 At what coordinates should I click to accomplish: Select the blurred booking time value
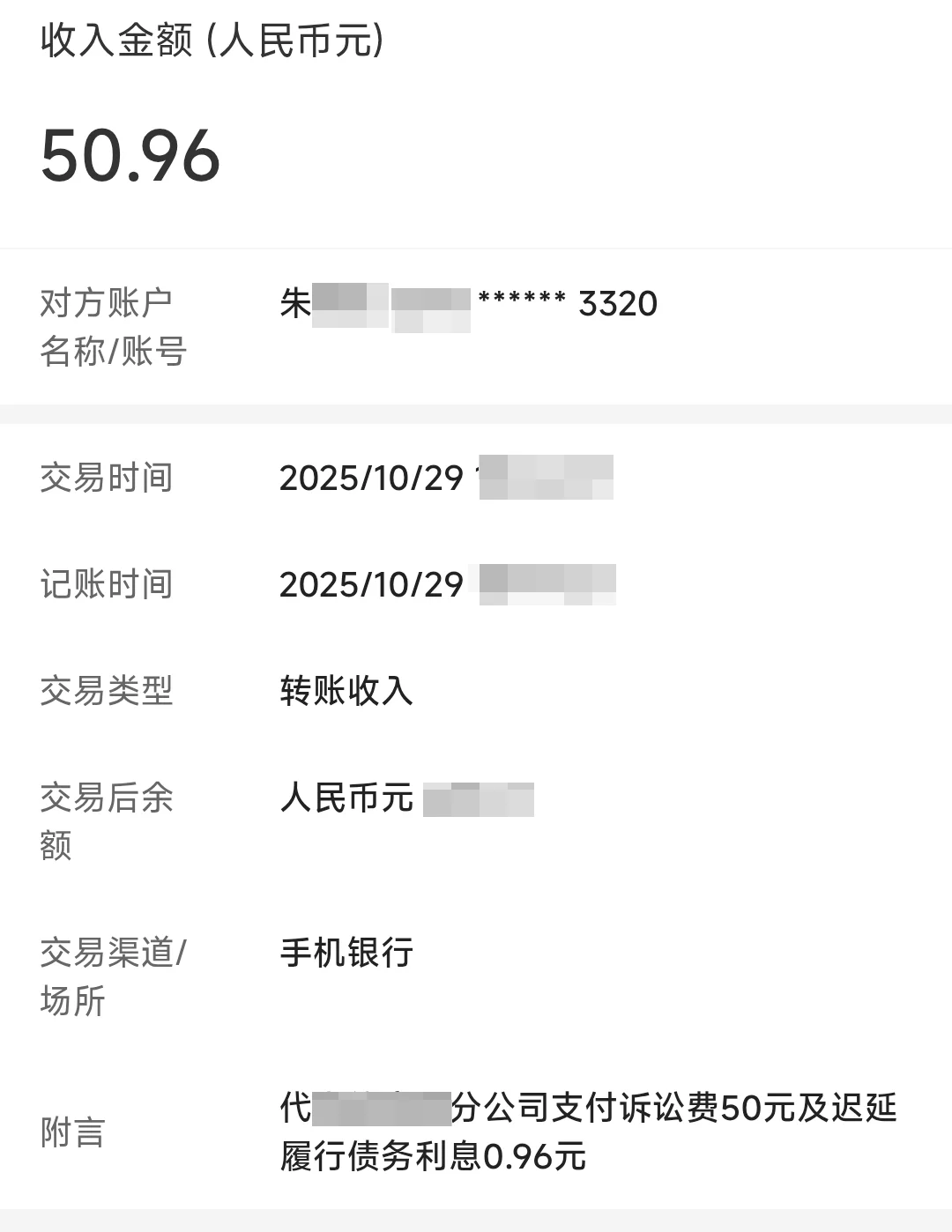[x=547, y=584]
